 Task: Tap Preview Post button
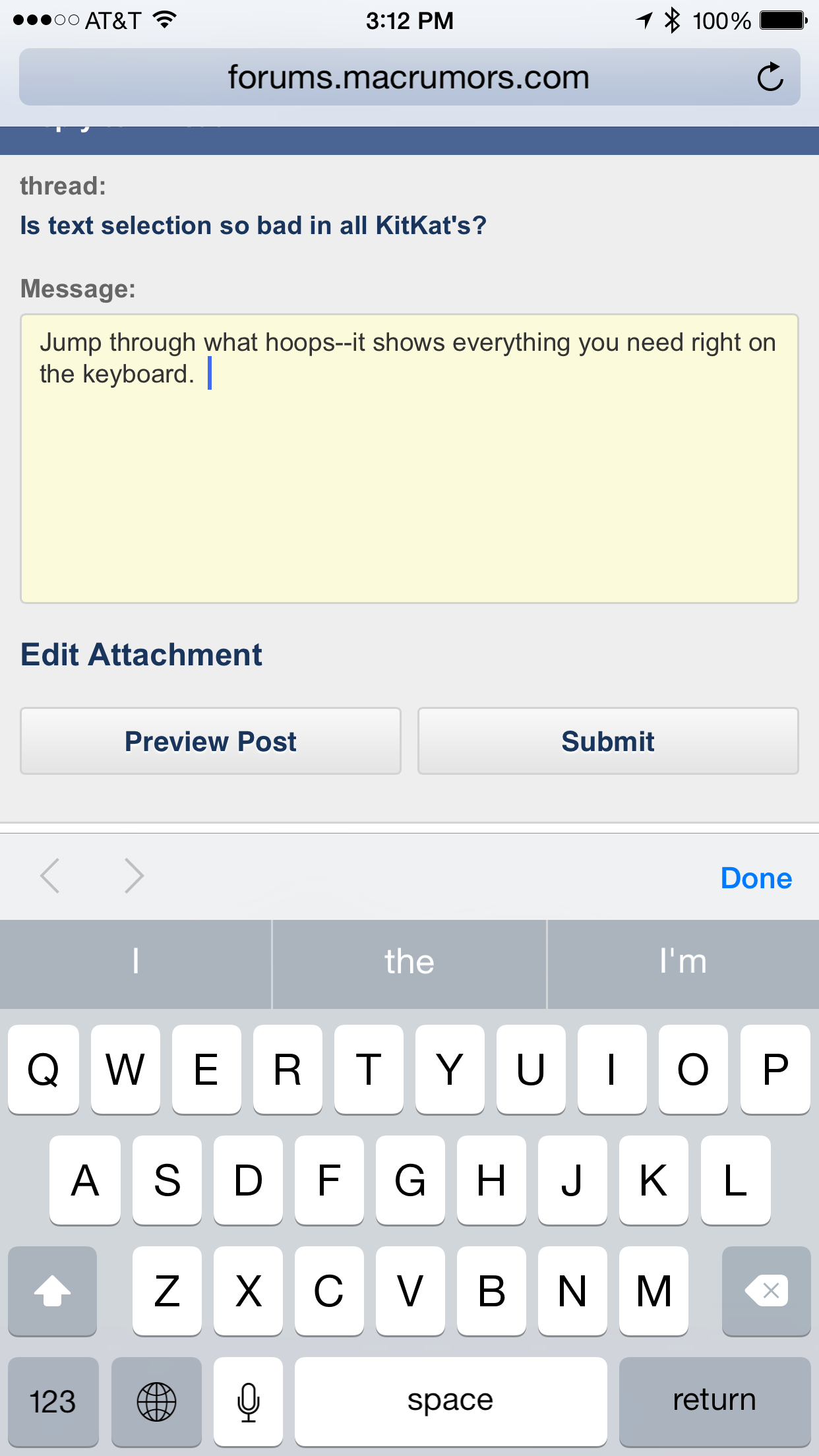[x=210, y=741]
